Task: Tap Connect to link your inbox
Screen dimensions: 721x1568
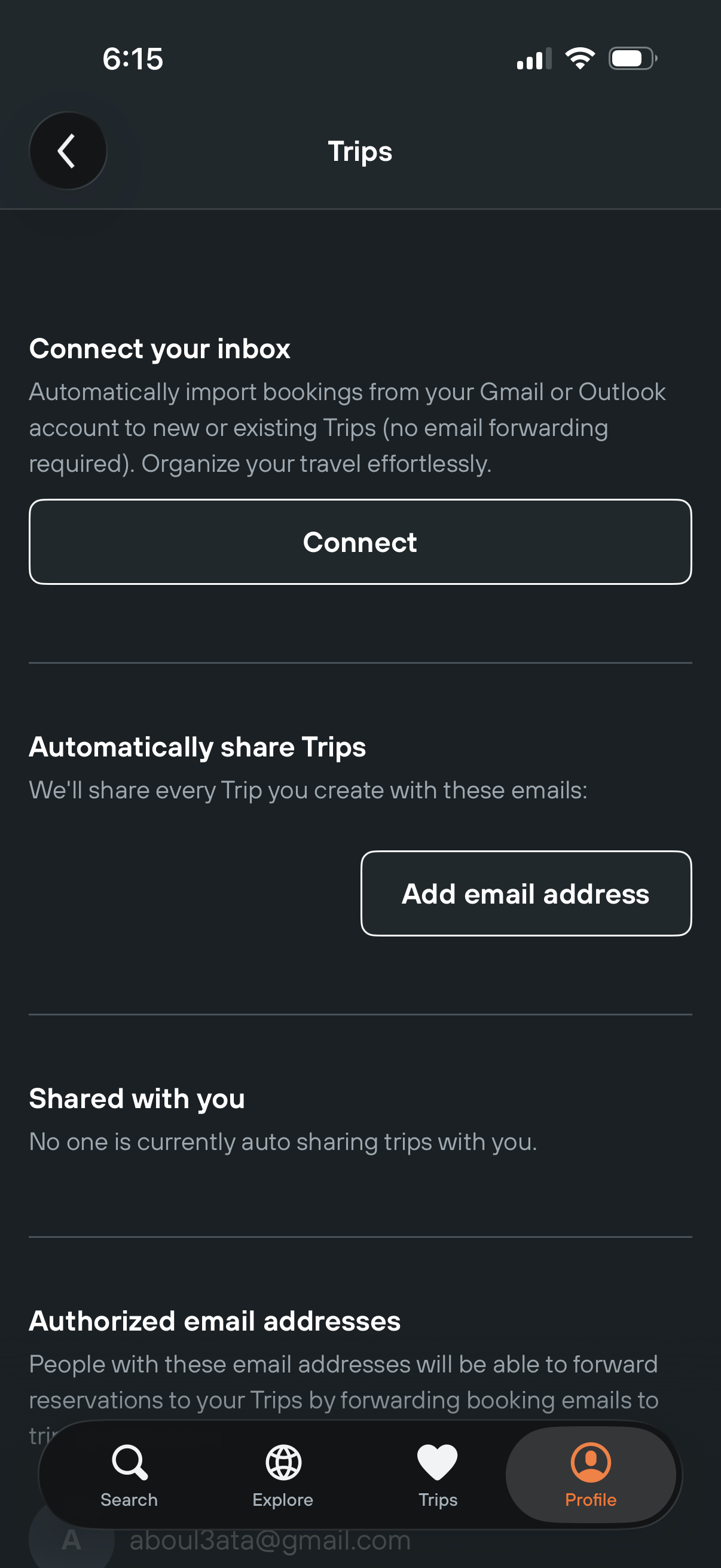Action: pyautogui.click(x=360, y=542)
